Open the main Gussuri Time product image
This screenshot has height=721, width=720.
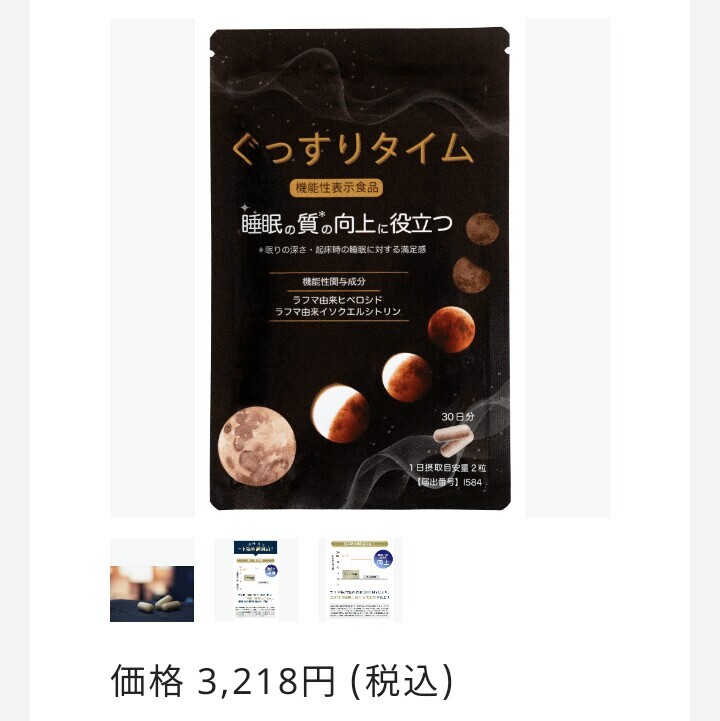[360, 268]
